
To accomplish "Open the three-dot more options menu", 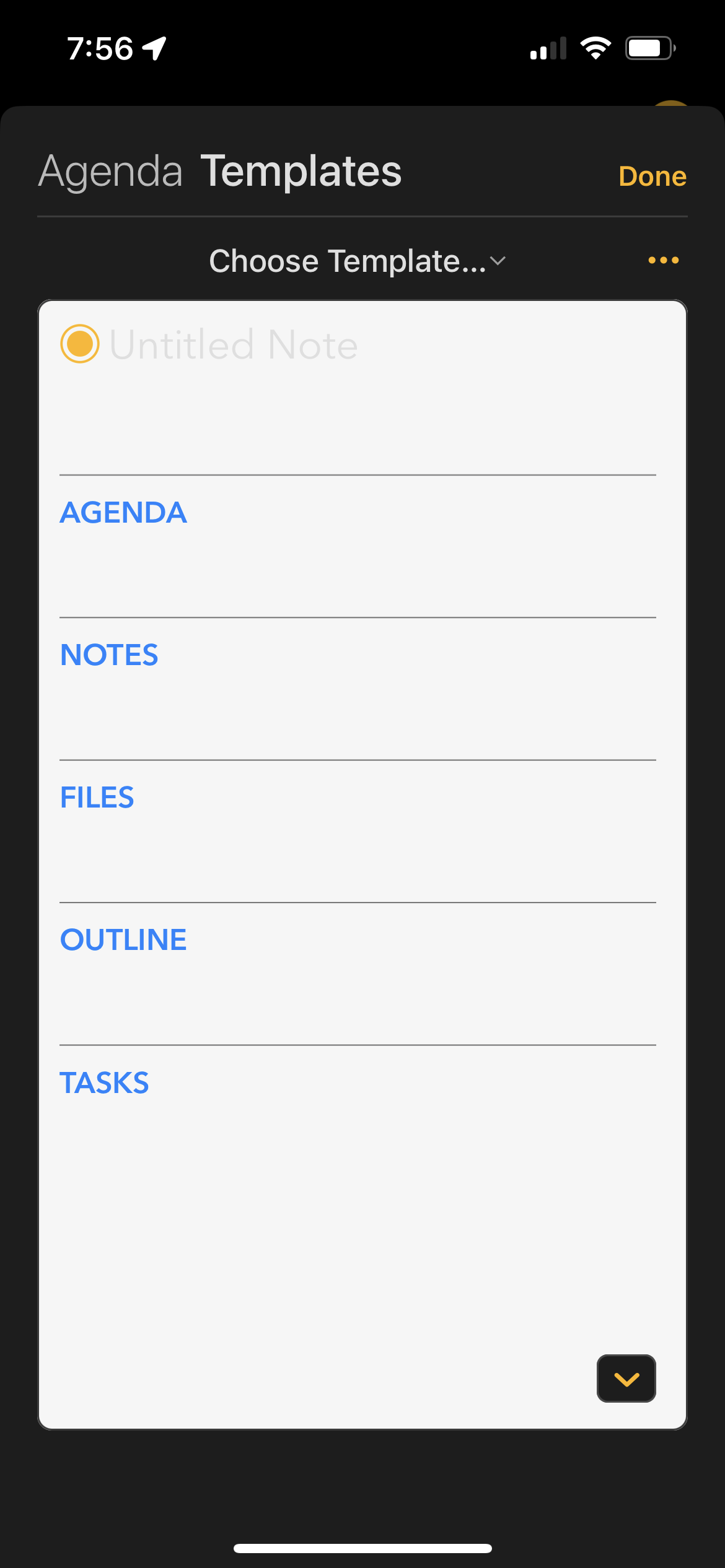I will 663,260.
